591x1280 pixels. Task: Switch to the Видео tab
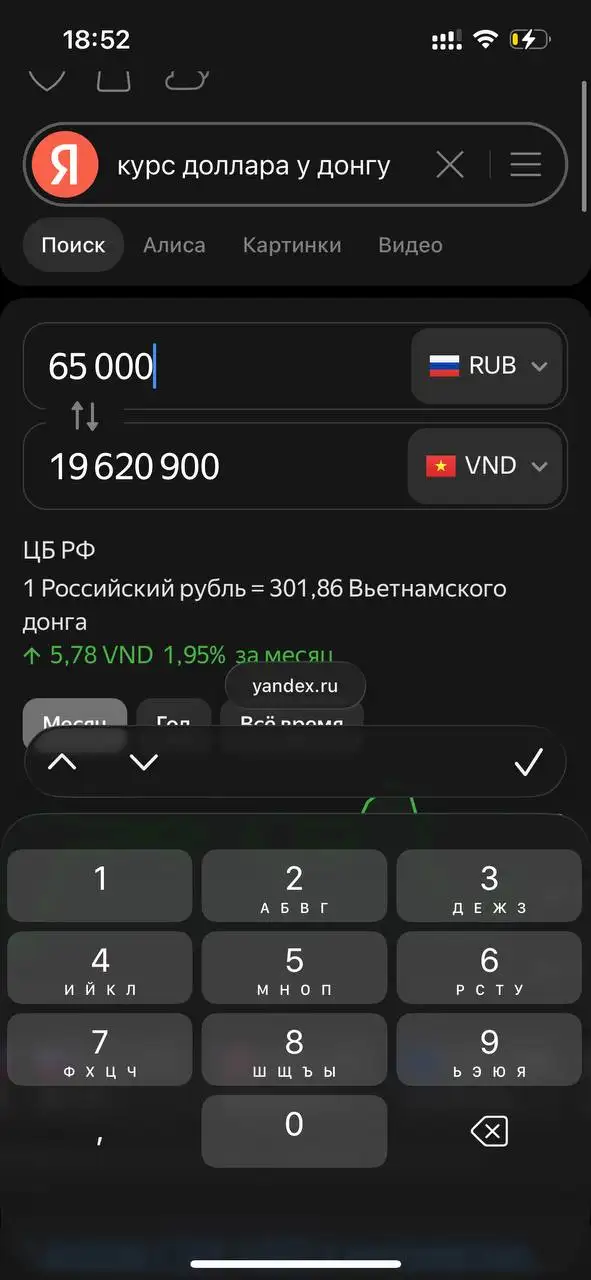tap(410, 245)
